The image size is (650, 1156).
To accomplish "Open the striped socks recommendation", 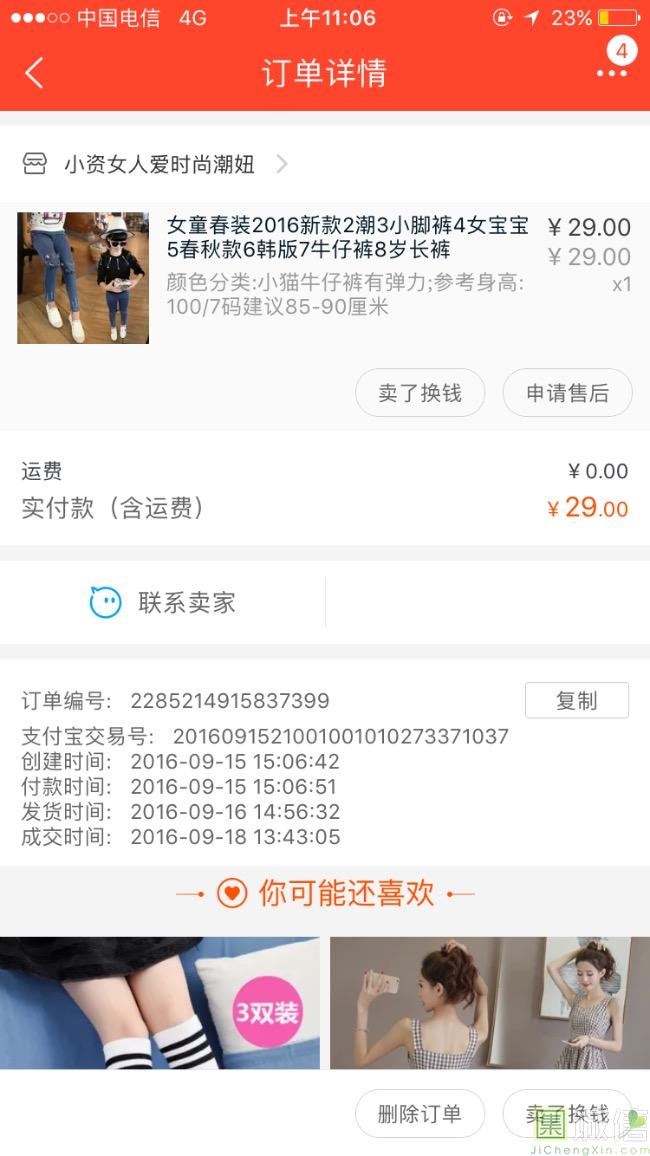I will point(160,1002).
